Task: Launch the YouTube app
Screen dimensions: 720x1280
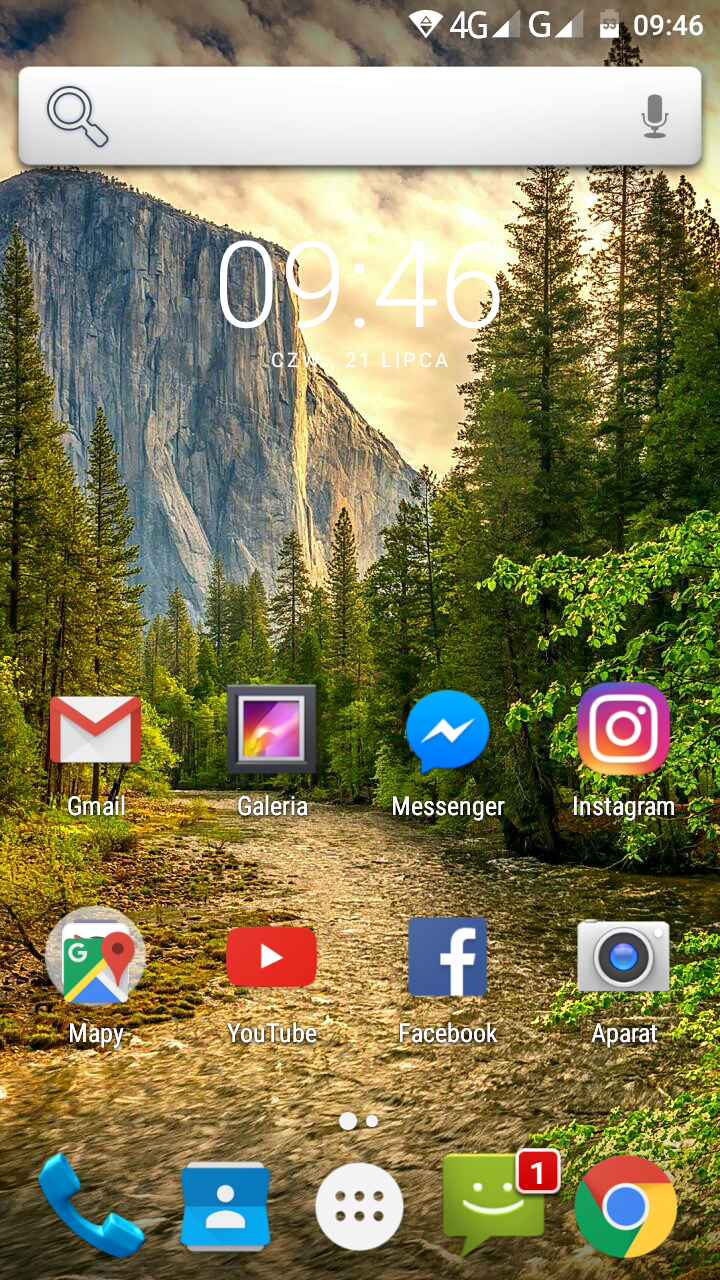Action: pos(272,976)
